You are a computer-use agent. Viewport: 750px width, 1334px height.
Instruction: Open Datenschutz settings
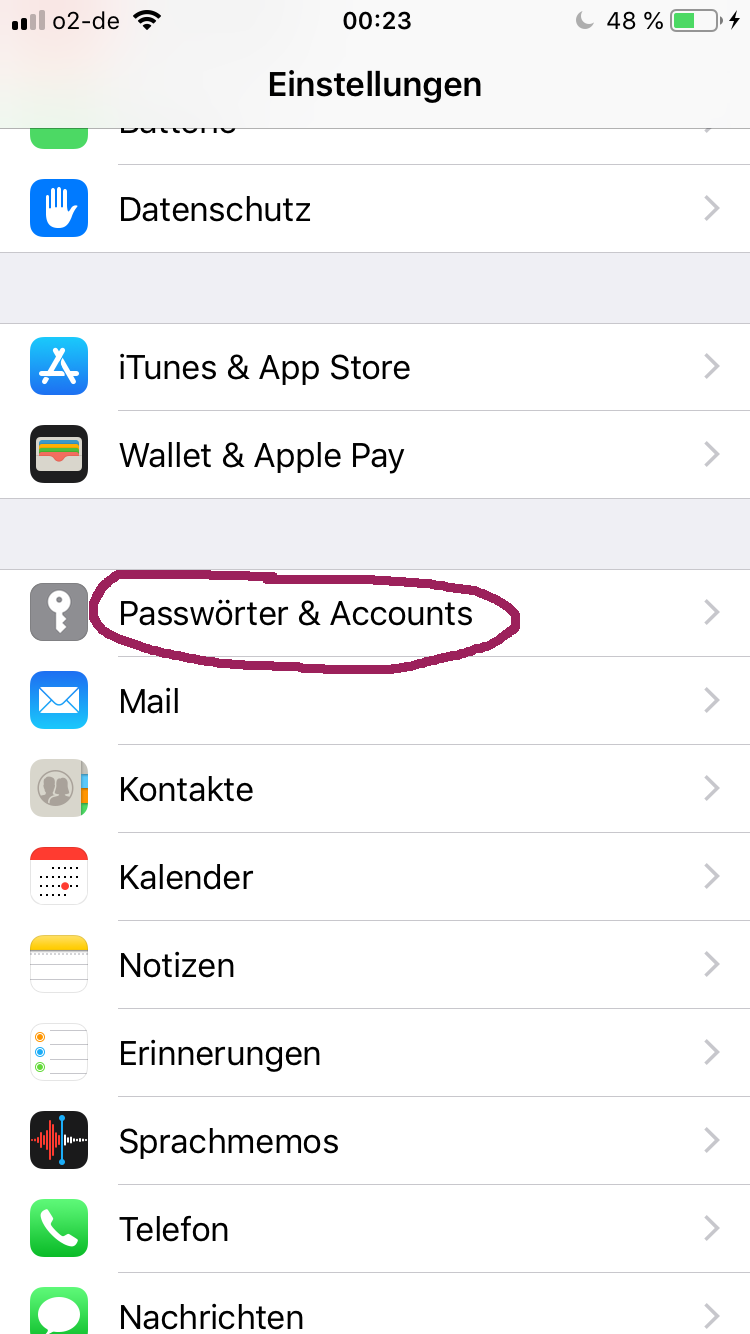(375, 208)
